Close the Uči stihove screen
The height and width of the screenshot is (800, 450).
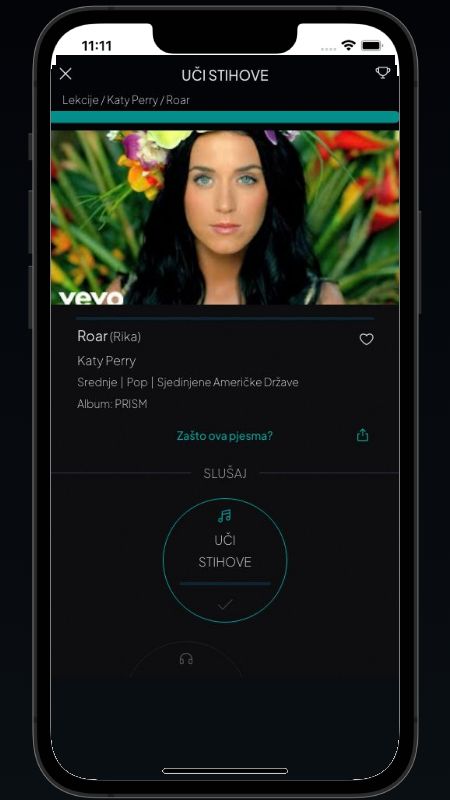65,74
